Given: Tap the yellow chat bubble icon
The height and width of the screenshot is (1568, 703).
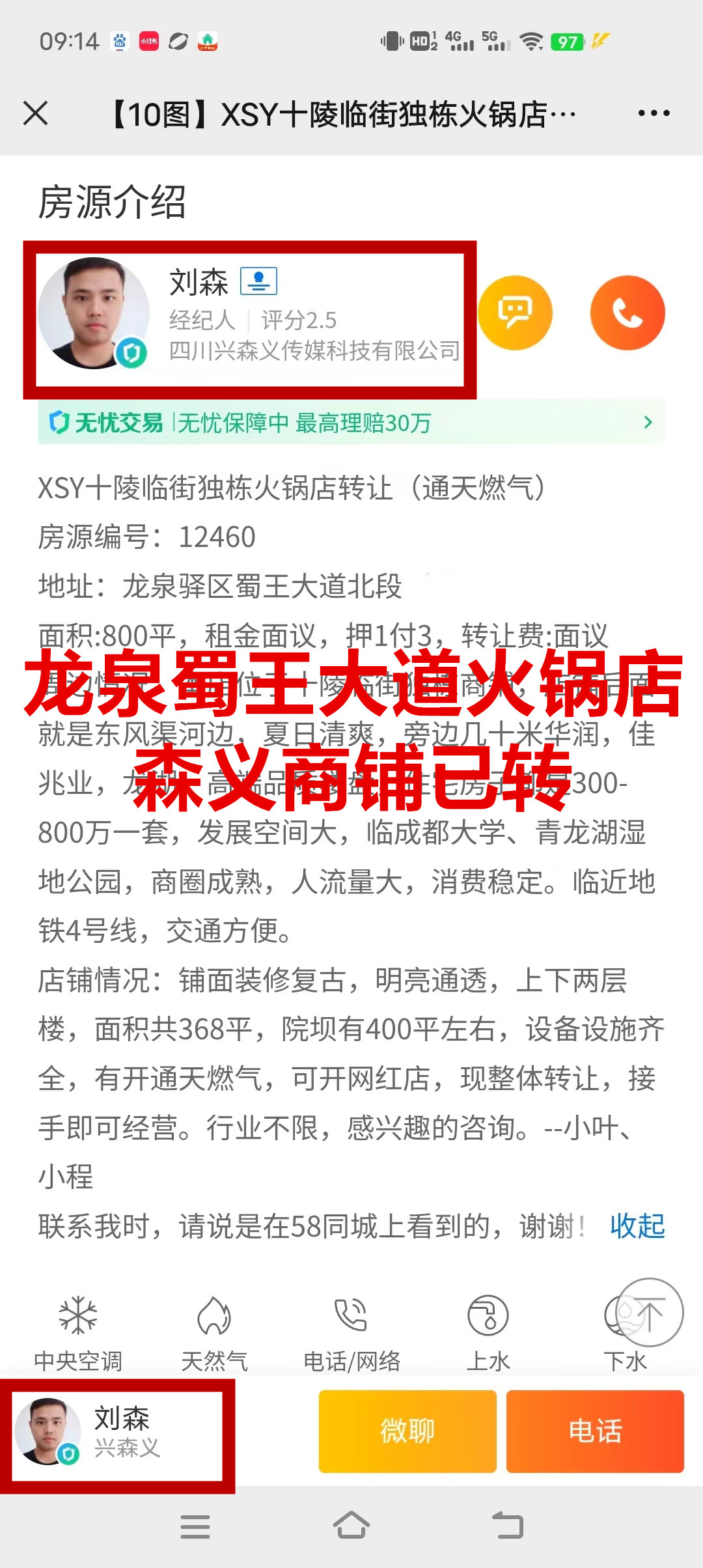Looking at the screenshot, I should click(x=515, y=313).
